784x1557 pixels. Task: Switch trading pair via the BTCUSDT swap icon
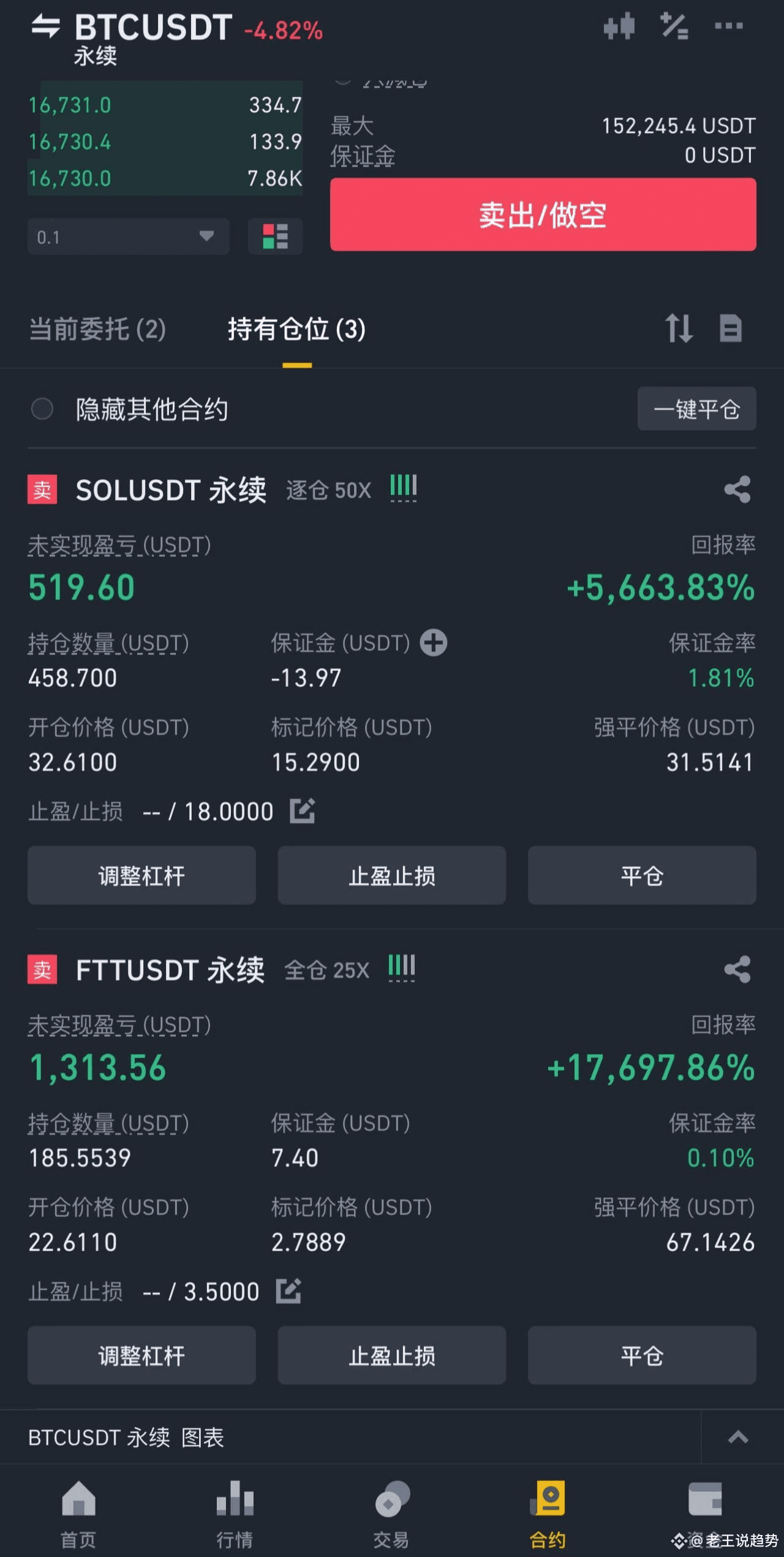click(x=46, y=26)
